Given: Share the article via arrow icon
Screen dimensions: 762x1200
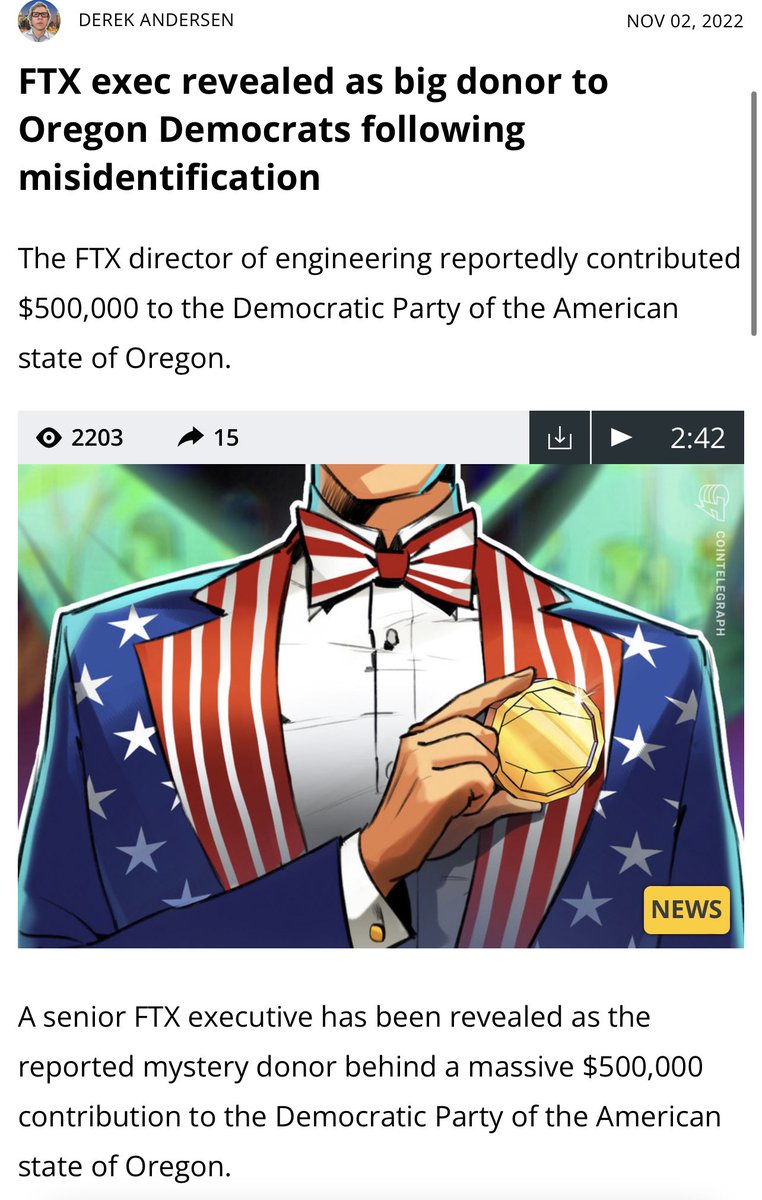Looking at the screenshot, I should coord(191,437).
